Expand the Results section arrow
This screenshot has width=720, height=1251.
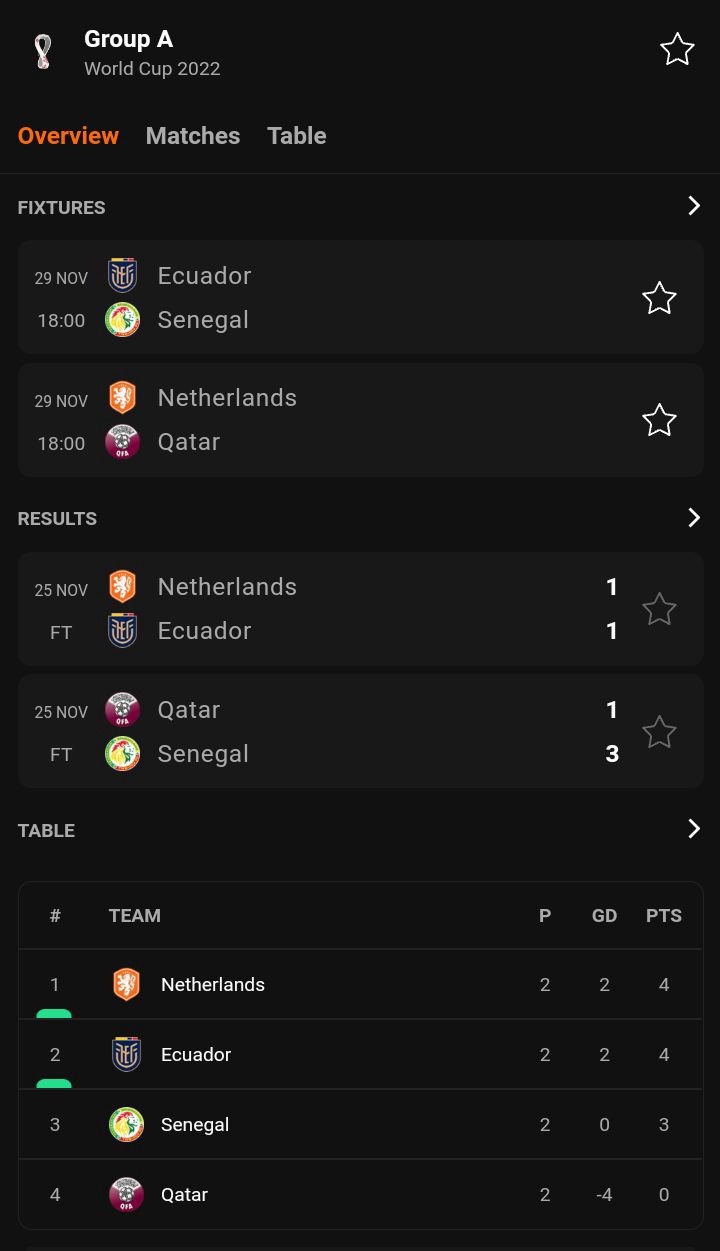point(694,517)
